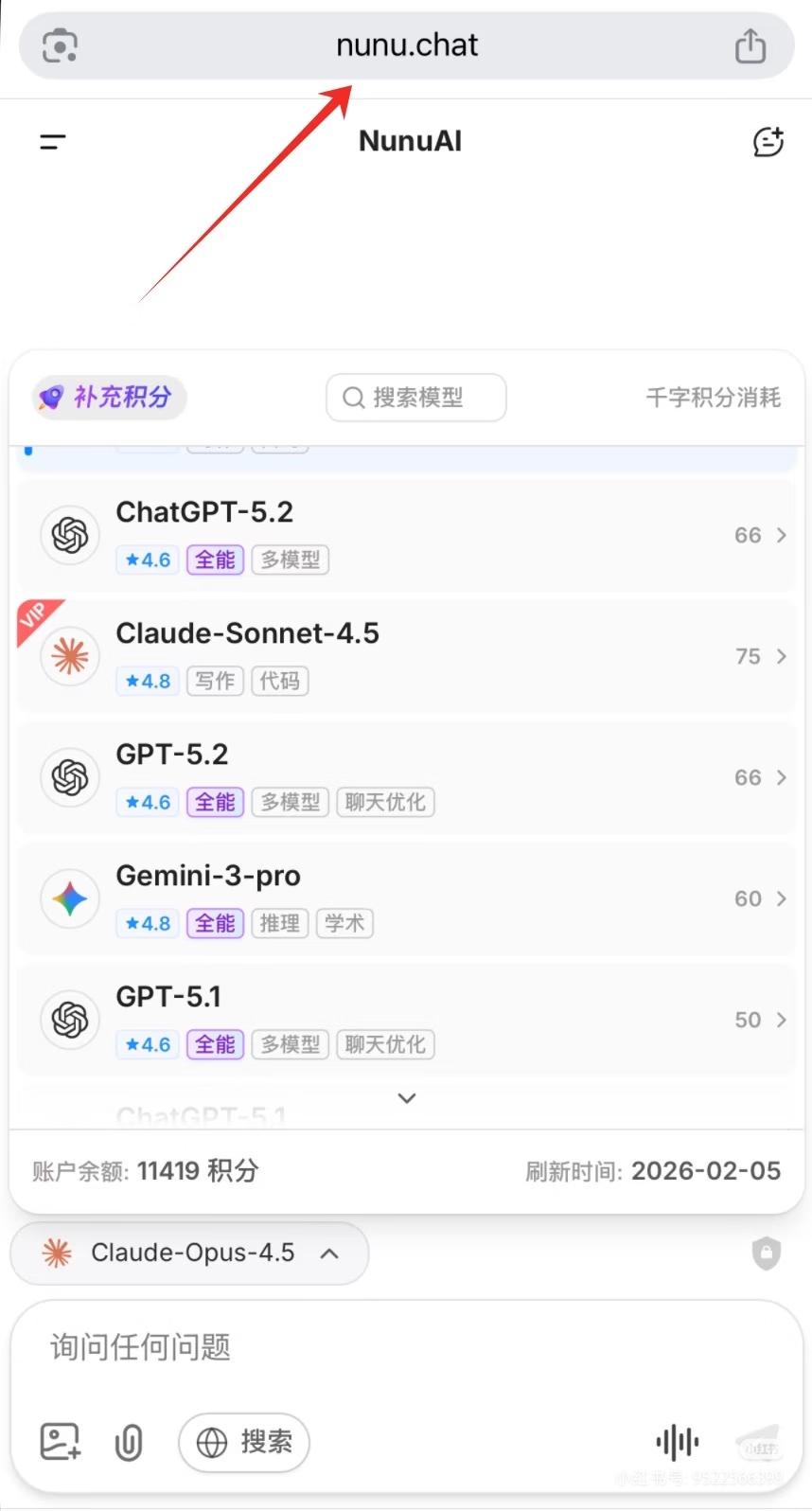Tap the shield icon beside the model selector
This screenshot has height=1511, width=812.
pos(767,1253)
